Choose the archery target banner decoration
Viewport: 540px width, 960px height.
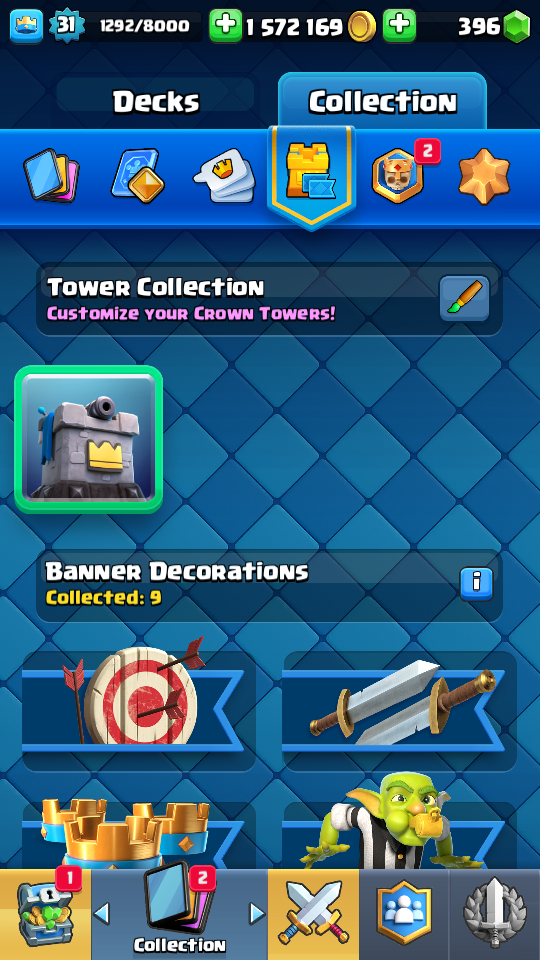(x=138, y=710)
